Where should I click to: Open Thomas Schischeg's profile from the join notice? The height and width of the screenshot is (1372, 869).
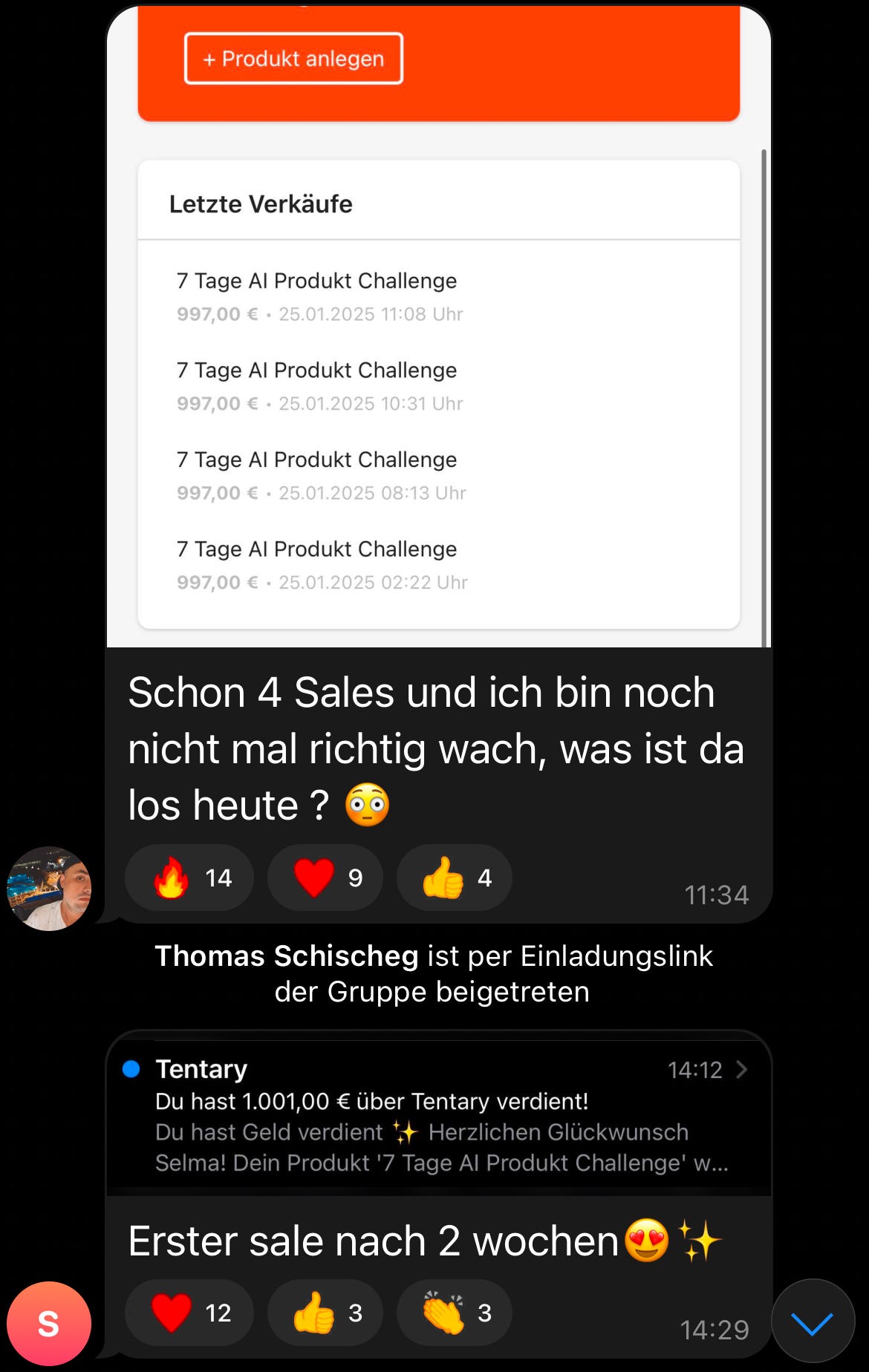286,956
